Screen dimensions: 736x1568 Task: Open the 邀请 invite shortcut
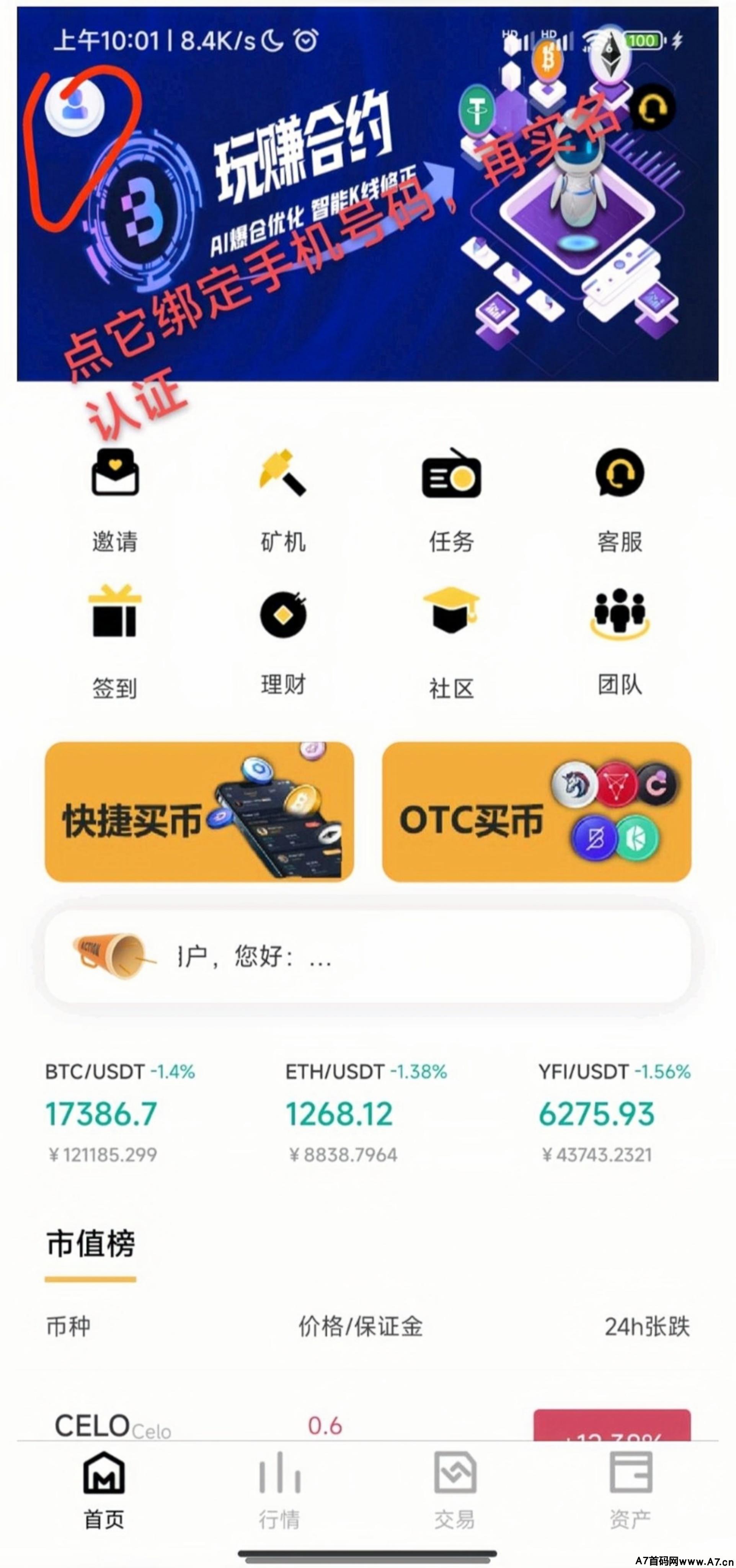pos(115,499)
